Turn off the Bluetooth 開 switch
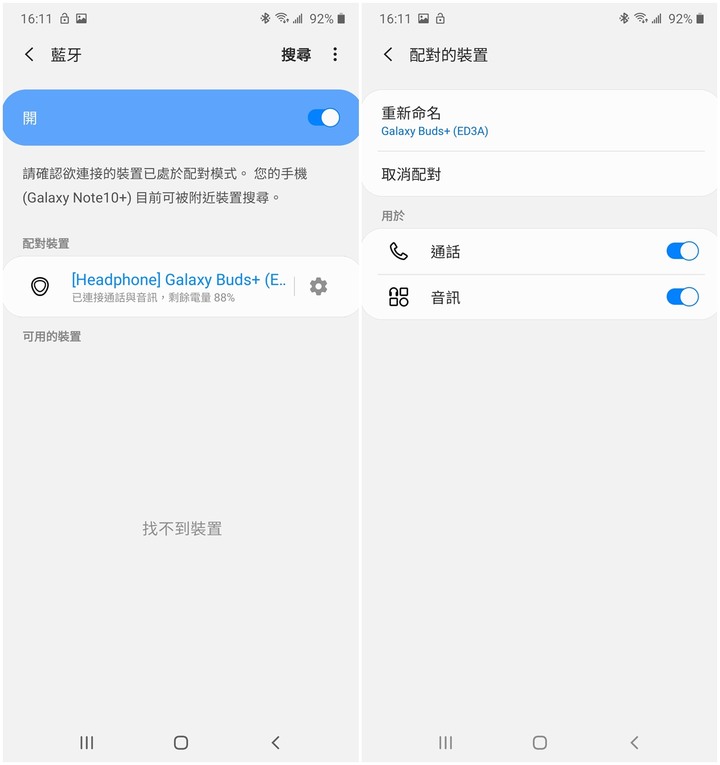The image size is (720, 765). (323, 118)
